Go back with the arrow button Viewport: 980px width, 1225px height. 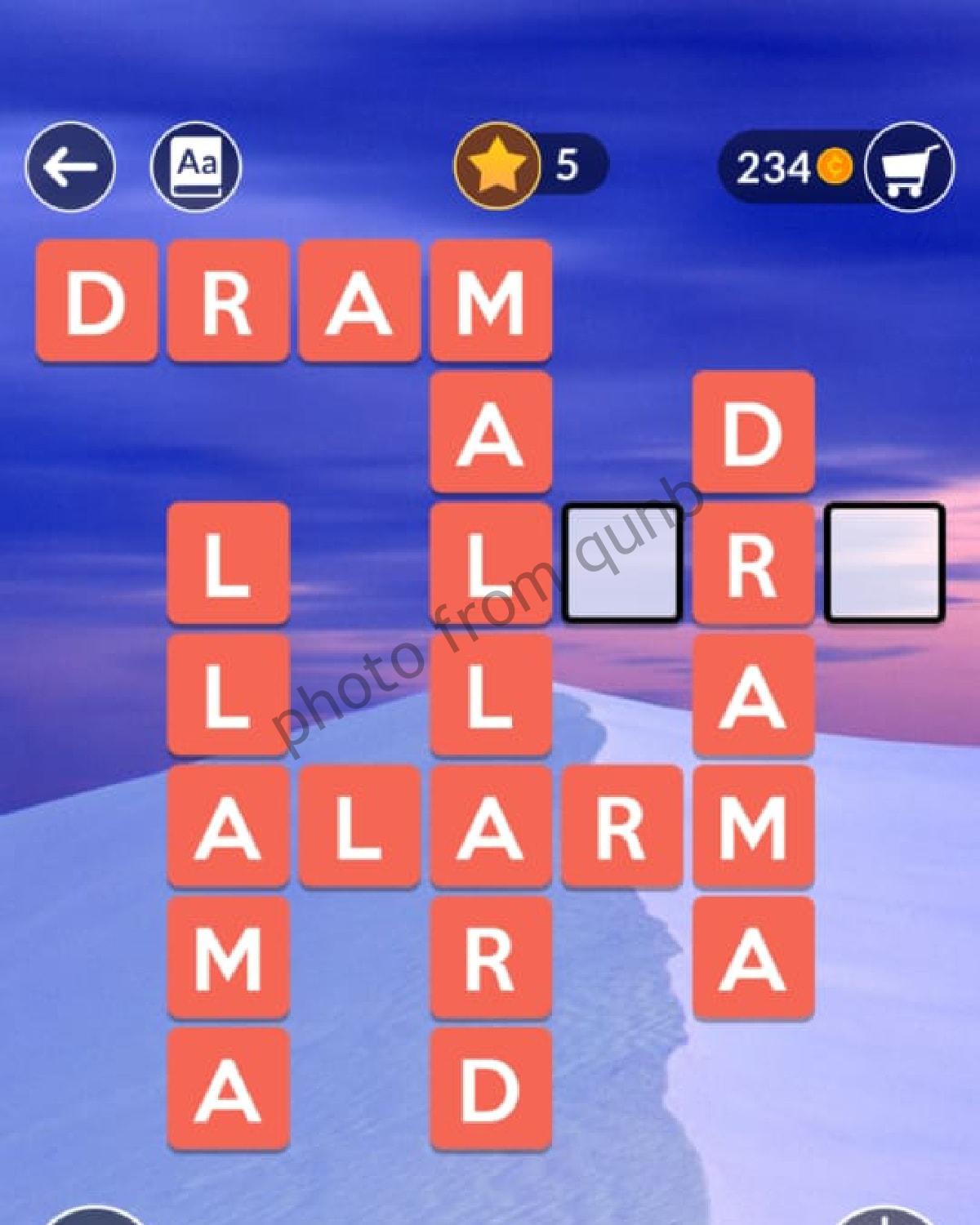point(70,167)
